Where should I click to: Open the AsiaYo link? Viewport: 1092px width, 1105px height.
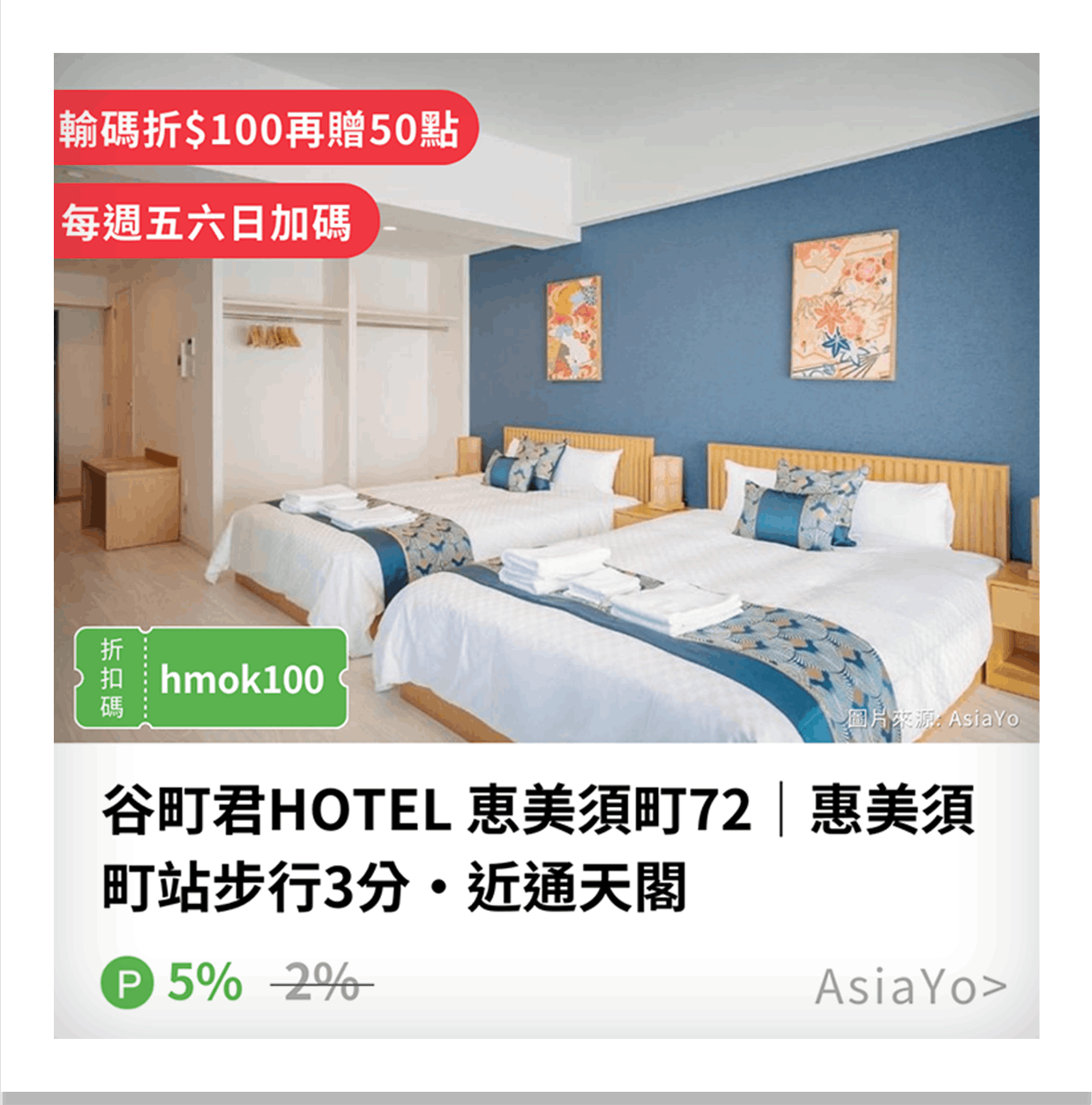[910, 986]
